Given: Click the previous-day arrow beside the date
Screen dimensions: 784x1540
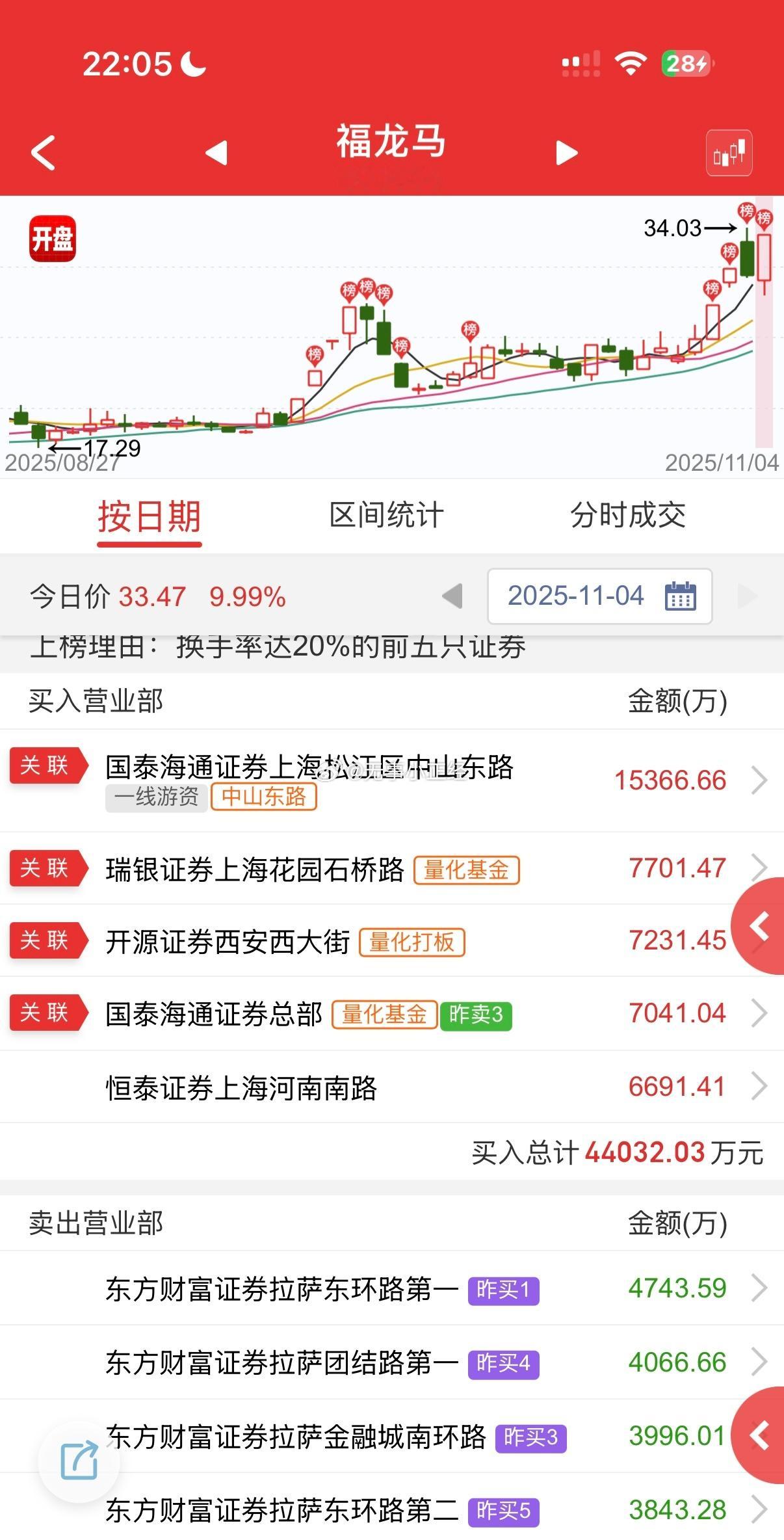Looking at the screenshot, I should click(452, 596).
